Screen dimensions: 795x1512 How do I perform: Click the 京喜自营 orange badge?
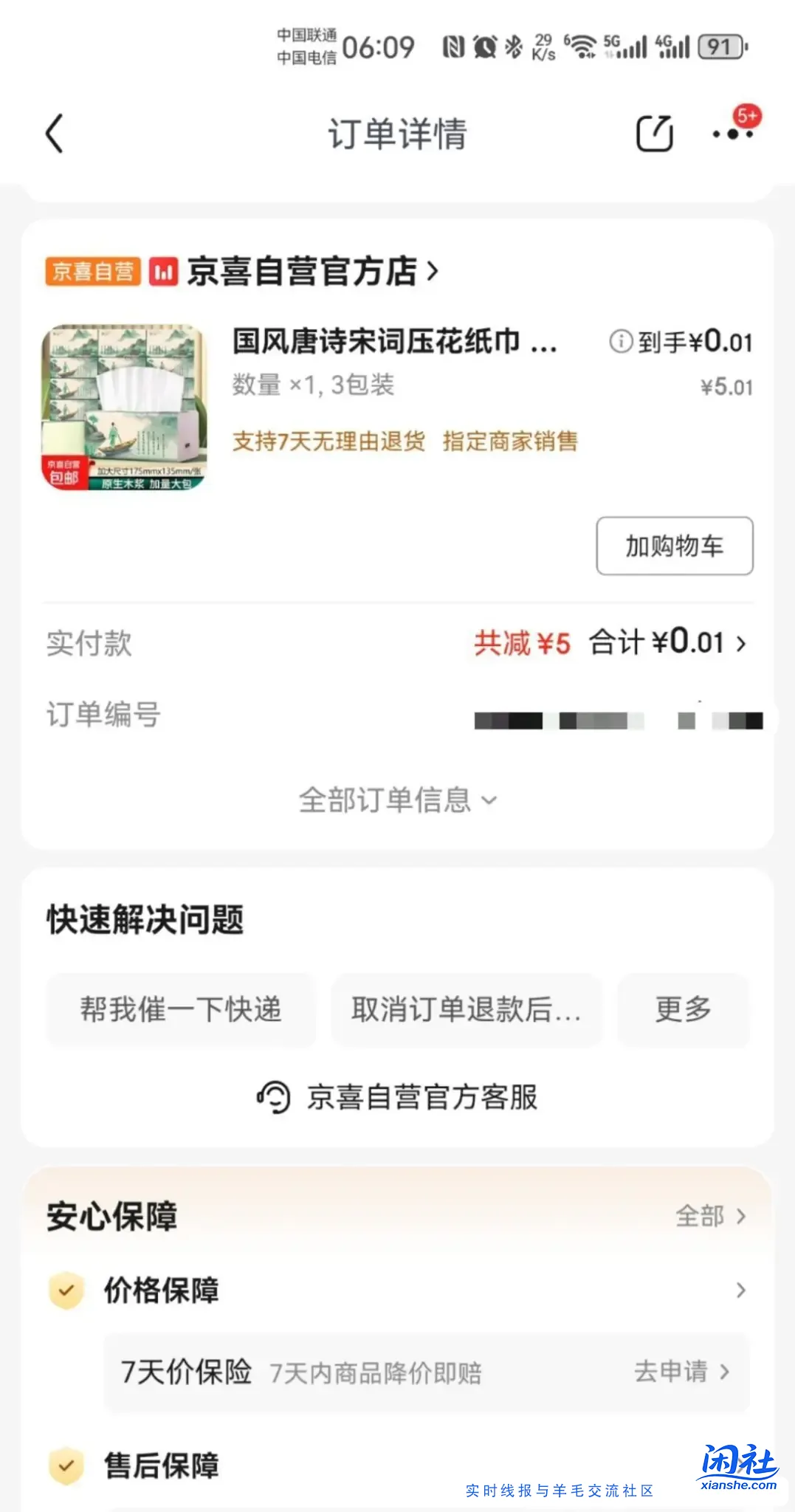92,271
